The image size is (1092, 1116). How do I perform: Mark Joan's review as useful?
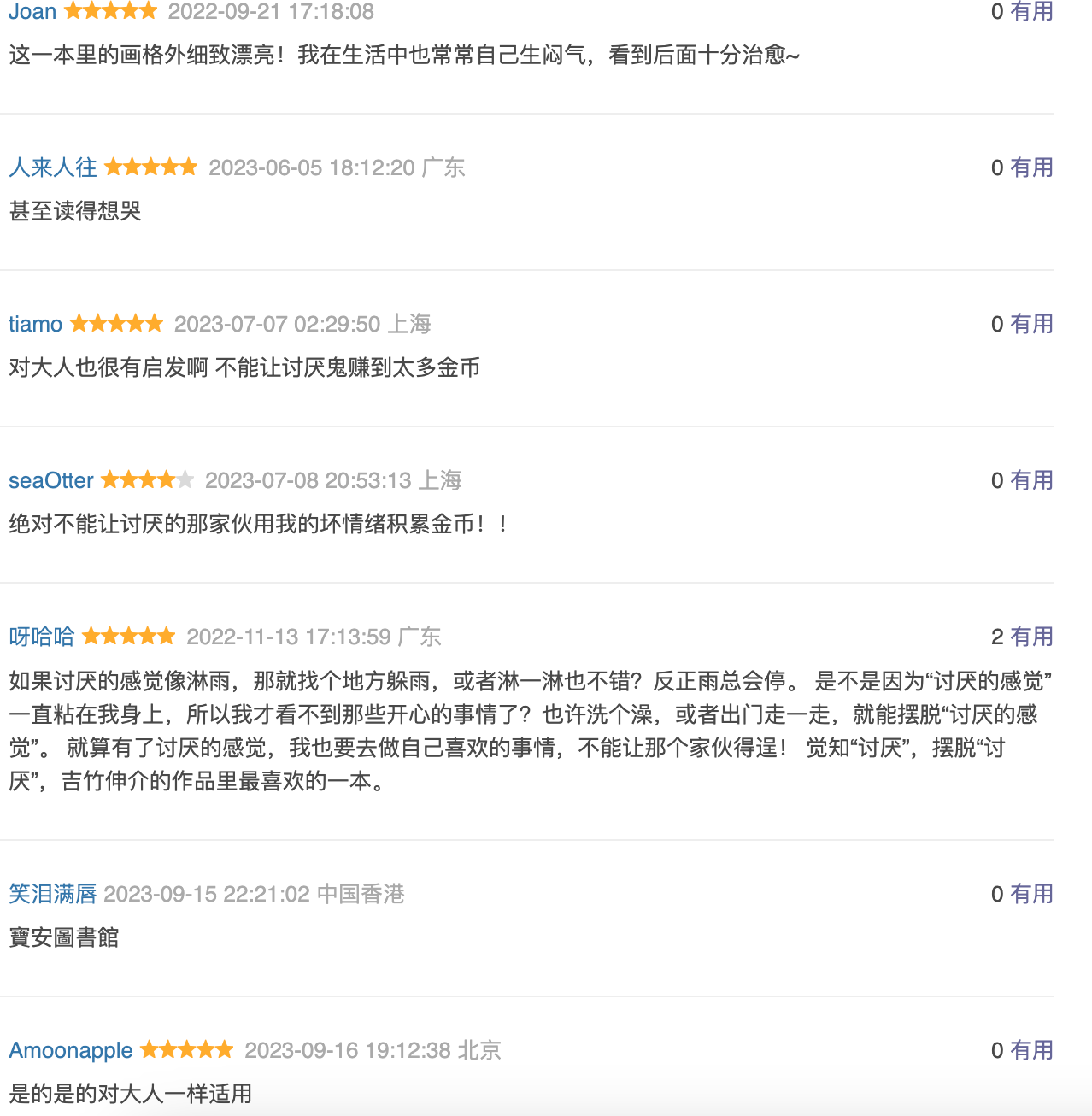pyautogui.click(x=1031, y=11)
